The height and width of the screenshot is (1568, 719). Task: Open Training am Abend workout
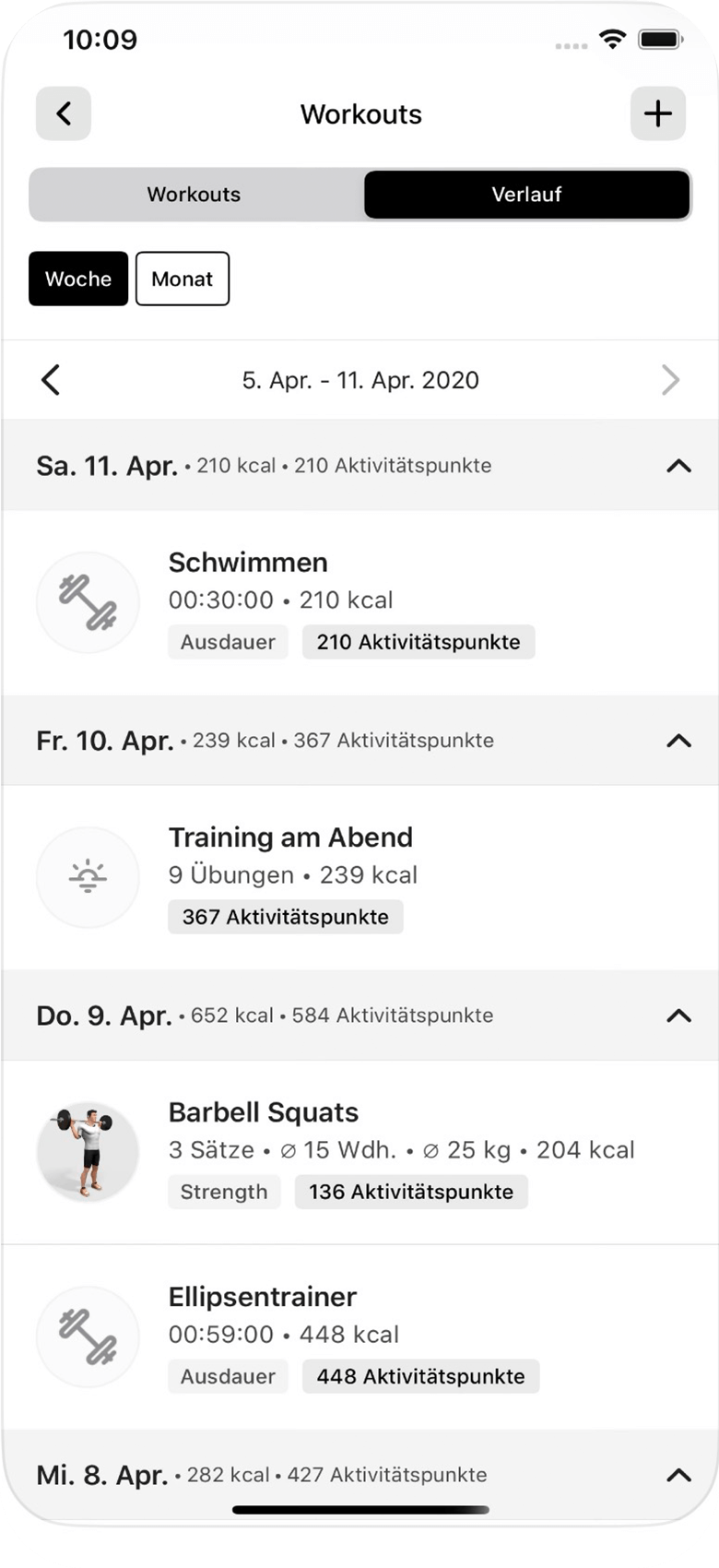pyautogui.click(x=359, y=877)
